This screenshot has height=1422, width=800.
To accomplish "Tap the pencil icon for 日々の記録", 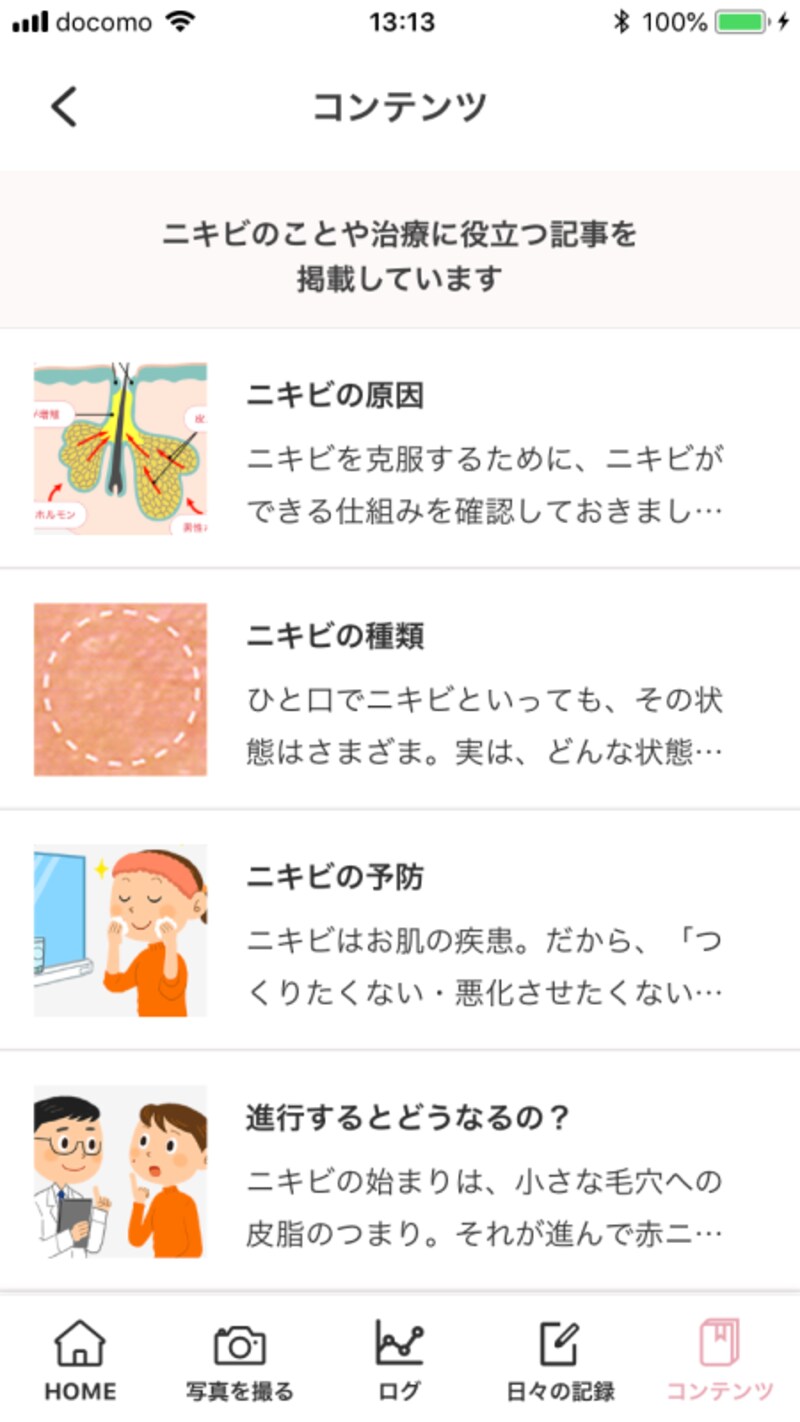I will coord(559,1345).
